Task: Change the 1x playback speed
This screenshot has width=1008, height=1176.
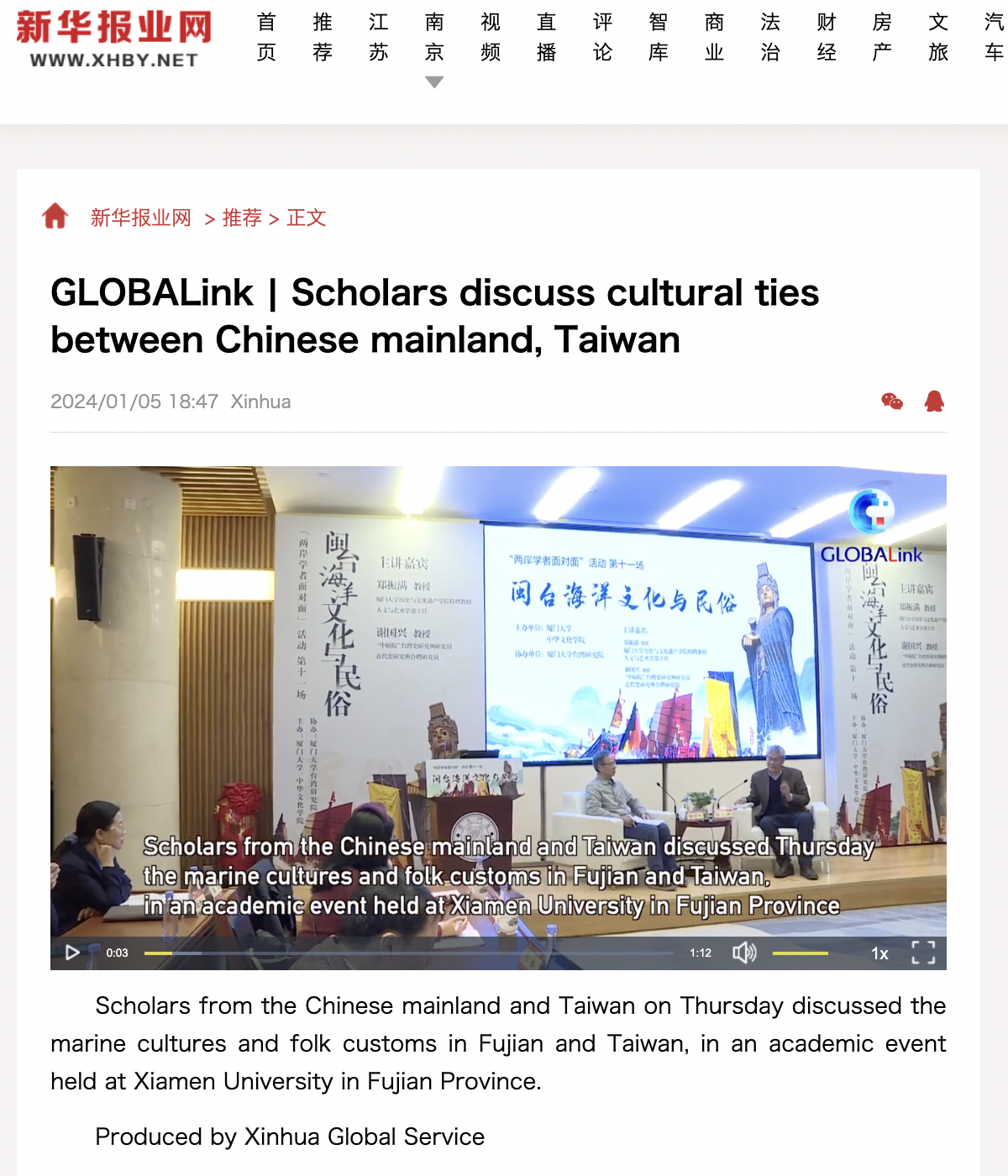Action: pyautogui.click(x=879, y=953)
